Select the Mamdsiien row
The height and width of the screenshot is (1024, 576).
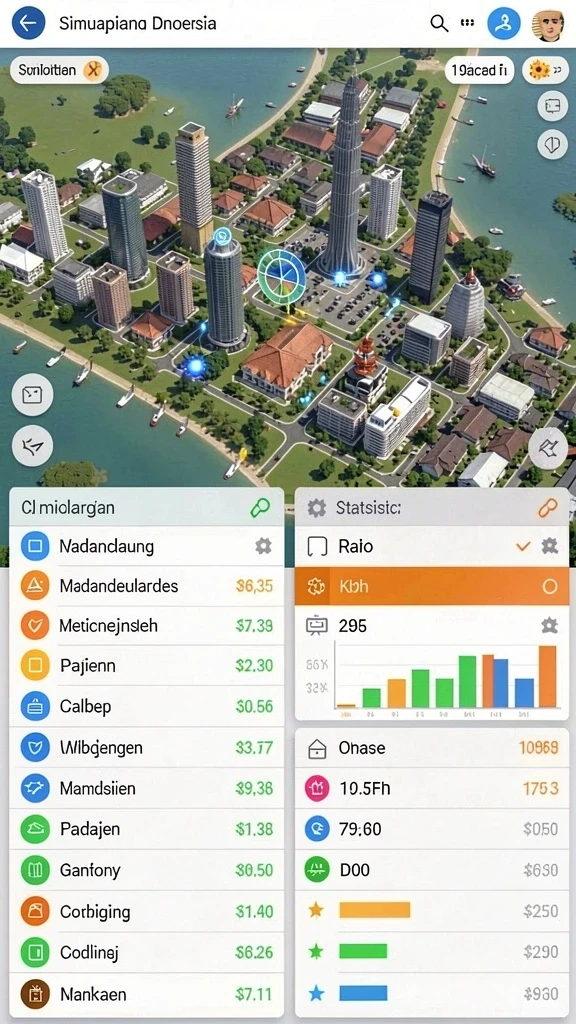pos(147,788)
